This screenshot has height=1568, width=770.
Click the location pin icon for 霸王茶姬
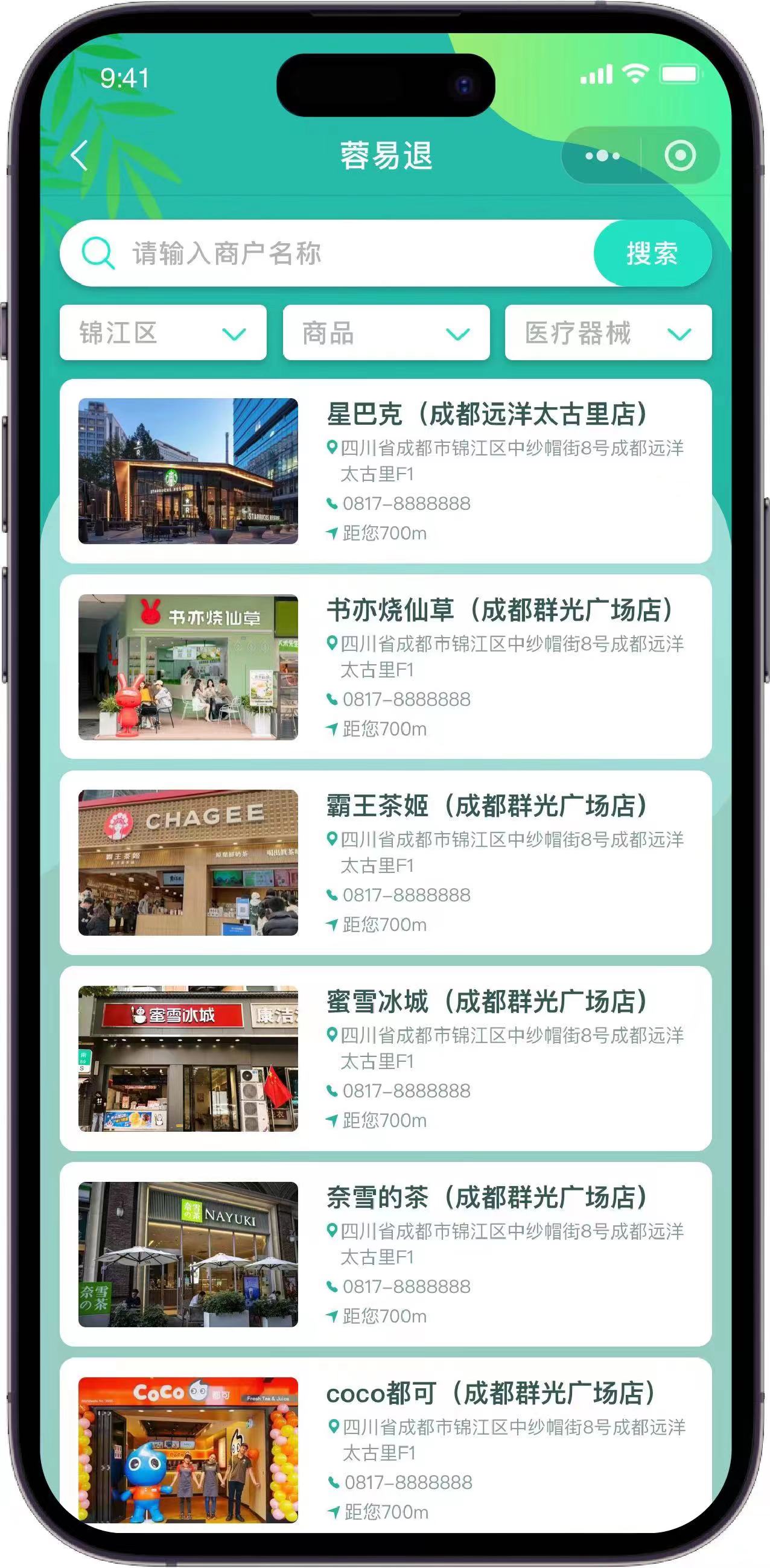click(331, 839)
